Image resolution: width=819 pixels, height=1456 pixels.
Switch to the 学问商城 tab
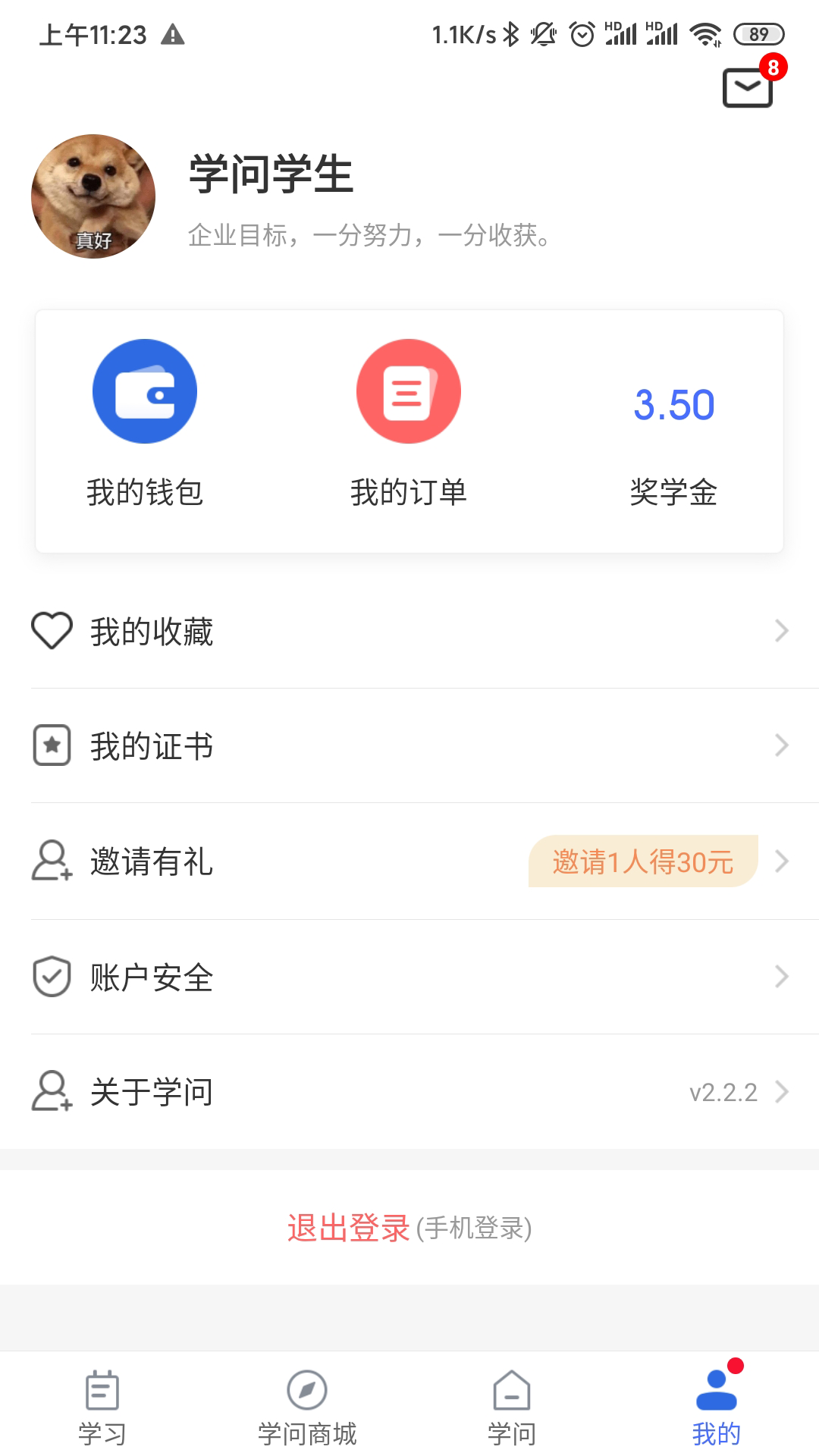(x=307, y=1407)
